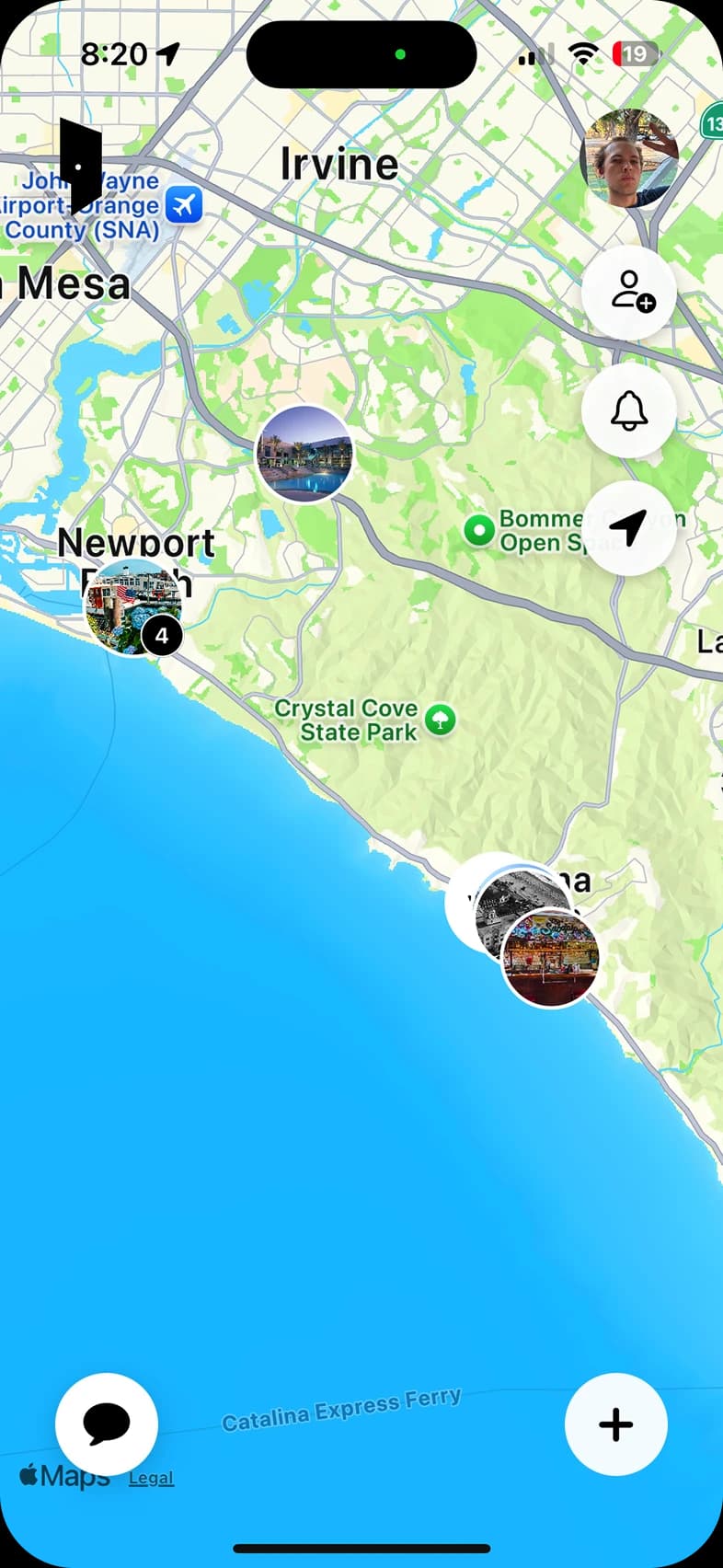Select the John Wayne Airport marker
This screenshot has width=723, height=1568.
(x=185, y=204)
